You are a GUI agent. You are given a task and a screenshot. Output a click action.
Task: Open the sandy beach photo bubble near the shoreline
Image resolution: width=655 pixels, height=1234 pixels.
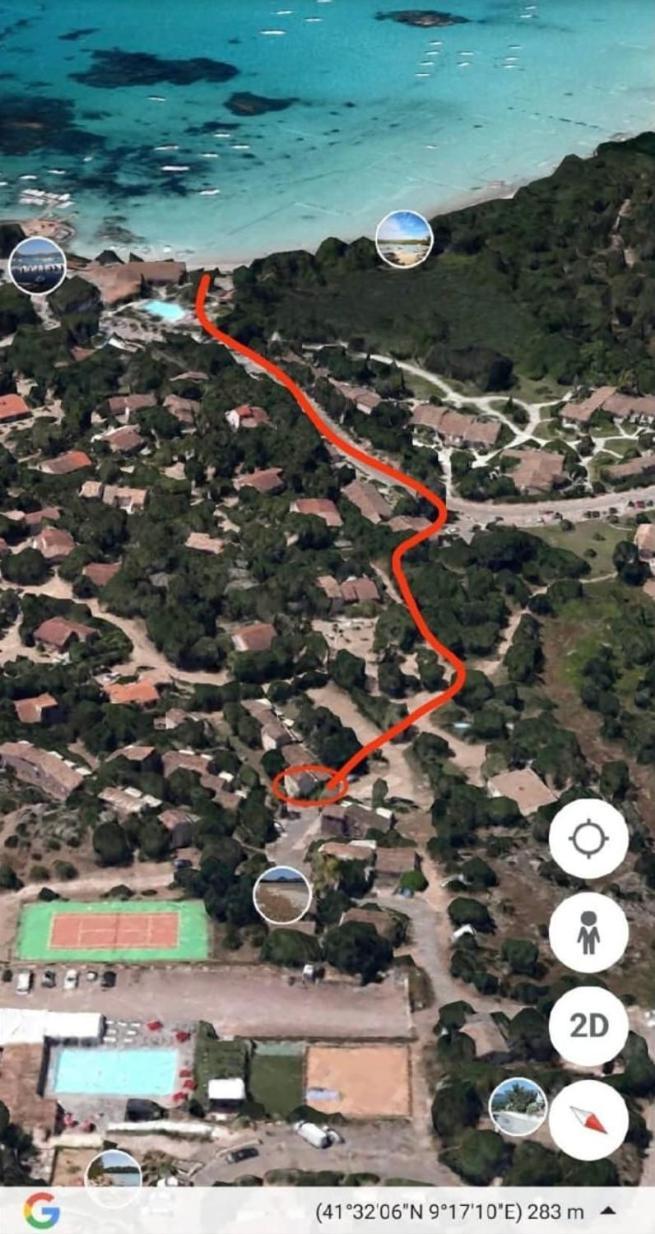[x=404, y=239]
